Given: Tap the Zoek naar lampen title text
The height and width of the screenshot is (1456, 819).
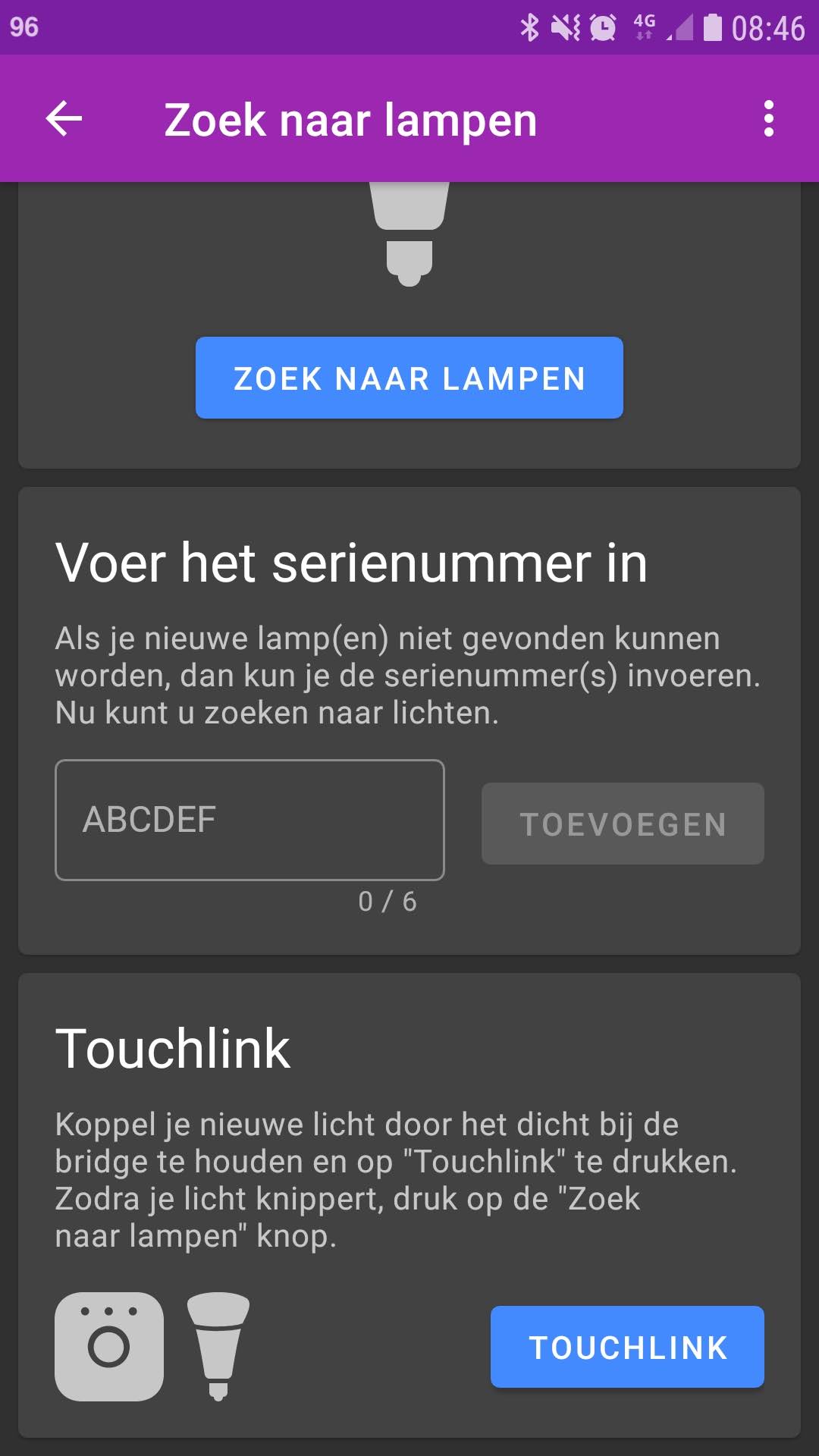Looking at the screenshot, I should 350,120.
